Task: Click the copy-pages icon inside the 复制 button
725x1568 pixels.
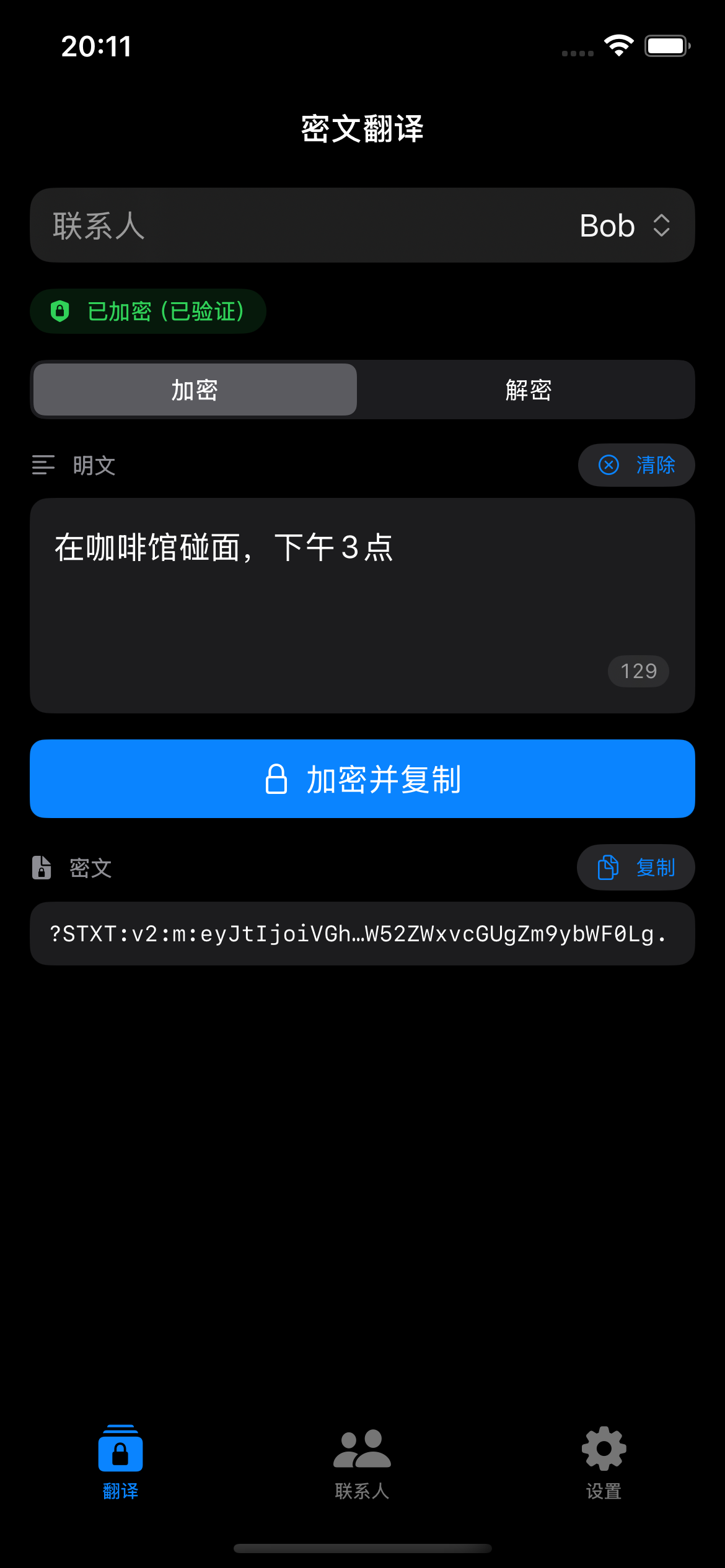Action: click(x=607, y=867)
